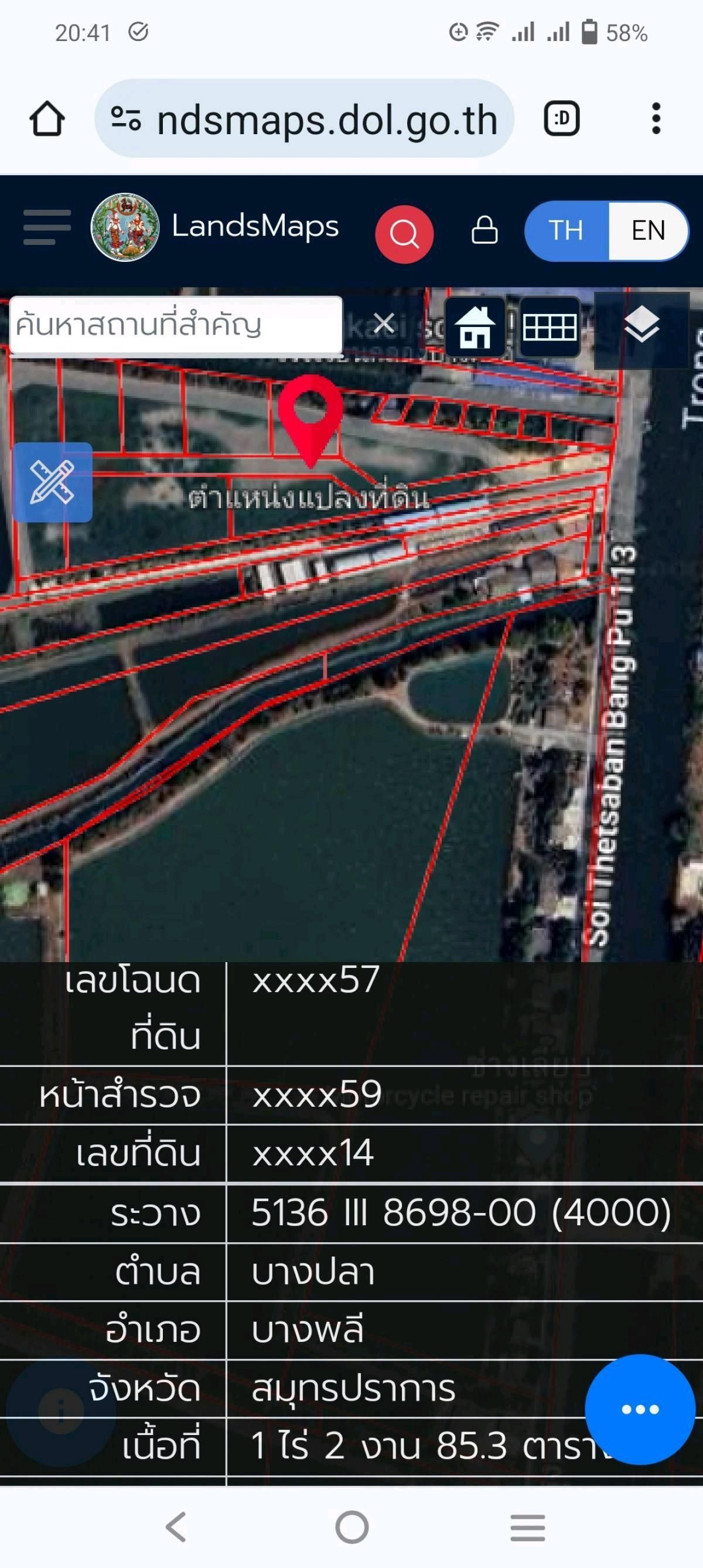Open the lock login icon
The height and width of the screenshot is (1568, 703).
[x=484, y=230]
